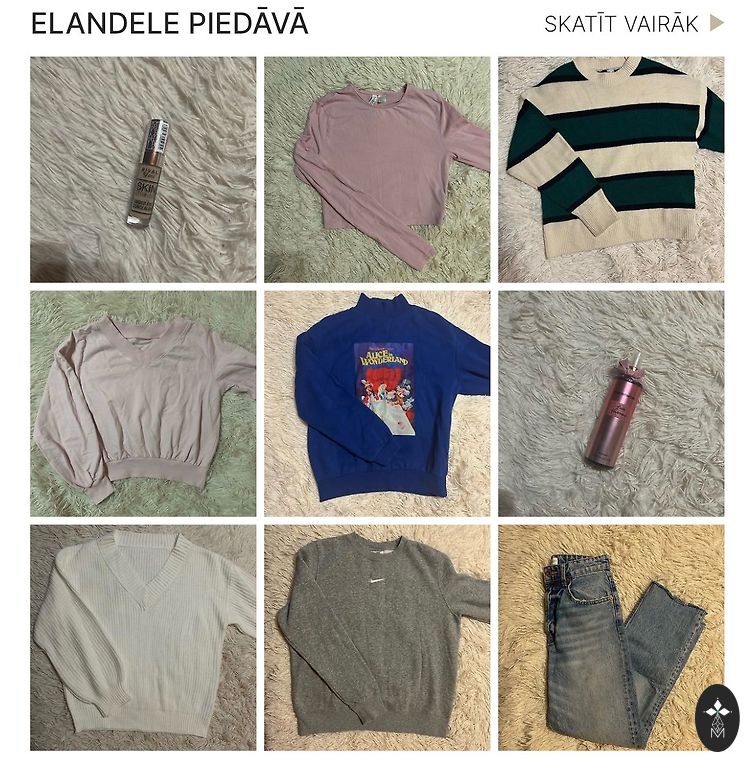
Task: View the pink ribbed long-sleeve top
Action: [377, 169]
